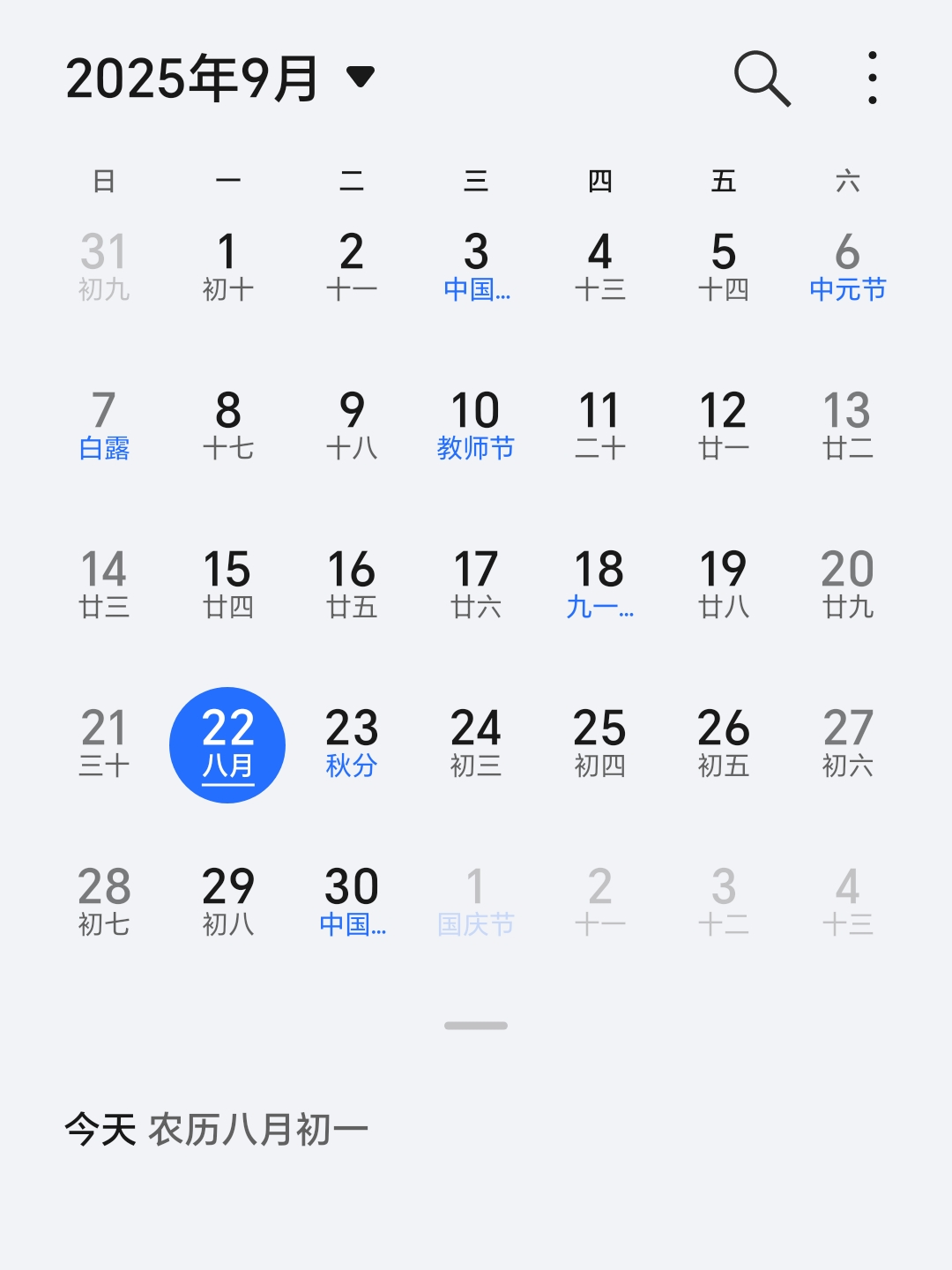Select September 29 初八
This screenshot has width=952, height=1270.
(x=227, y=902)
